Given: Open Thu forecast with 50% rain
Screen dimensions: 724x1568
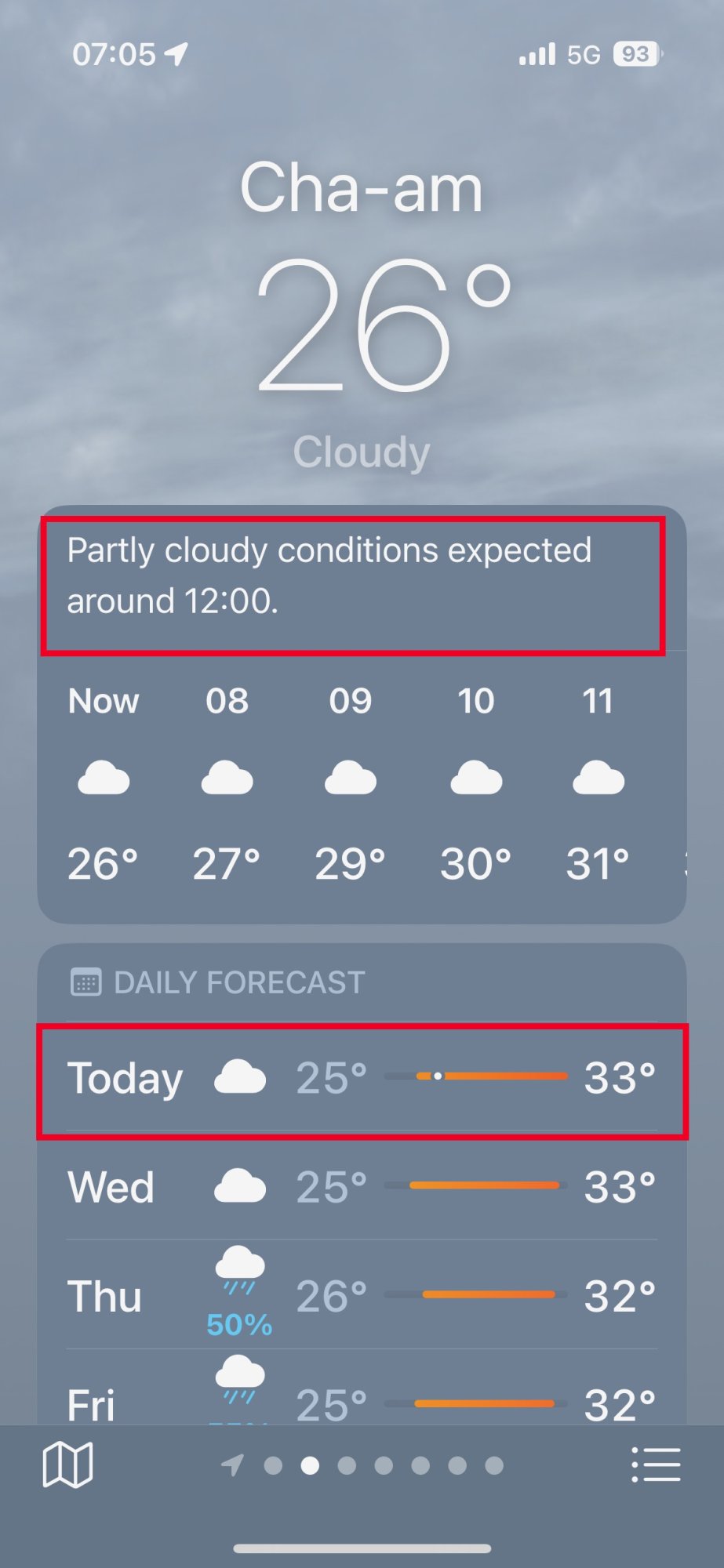Looking at the screenshot, I should point(362,1296).
